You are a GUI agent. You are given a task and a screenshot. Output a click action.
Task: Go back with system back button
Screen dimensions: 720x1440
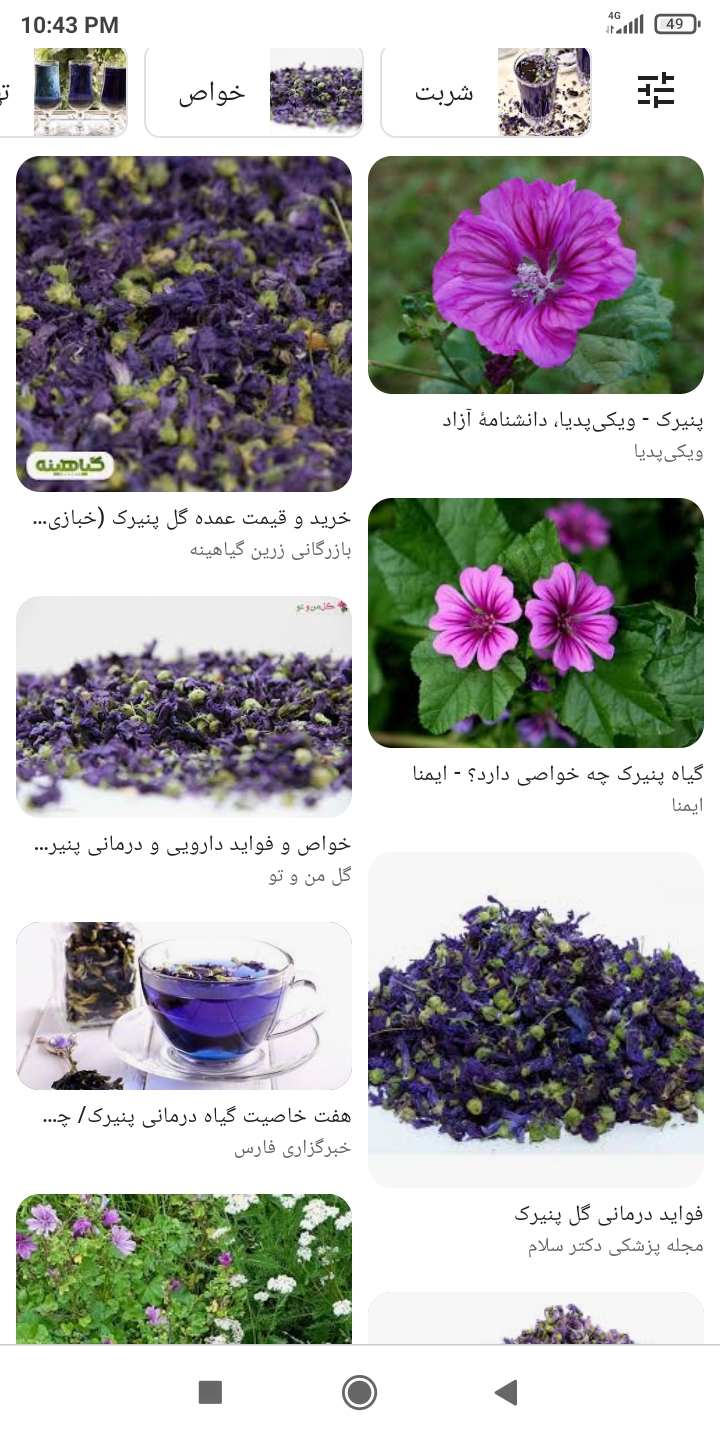click(506, 1392)
